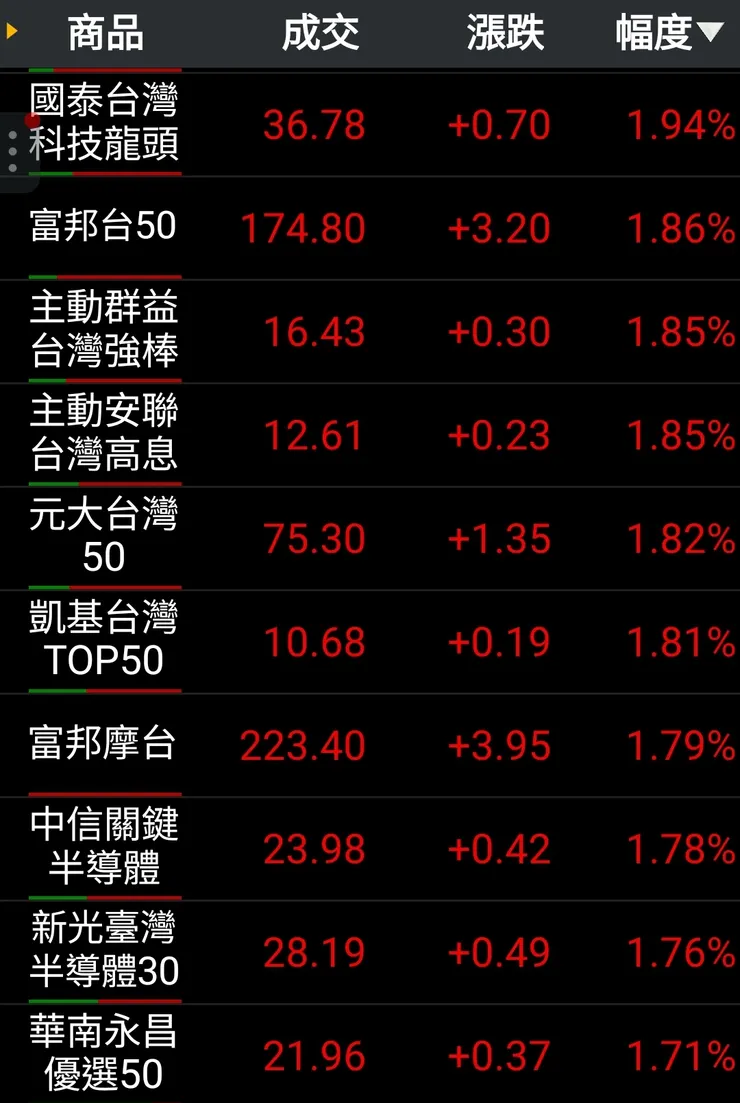The height and width of the screenshot is (1103, 740).
Task: Tap the yellow arrow icon beside 商品 header
Action: (13, 30)
